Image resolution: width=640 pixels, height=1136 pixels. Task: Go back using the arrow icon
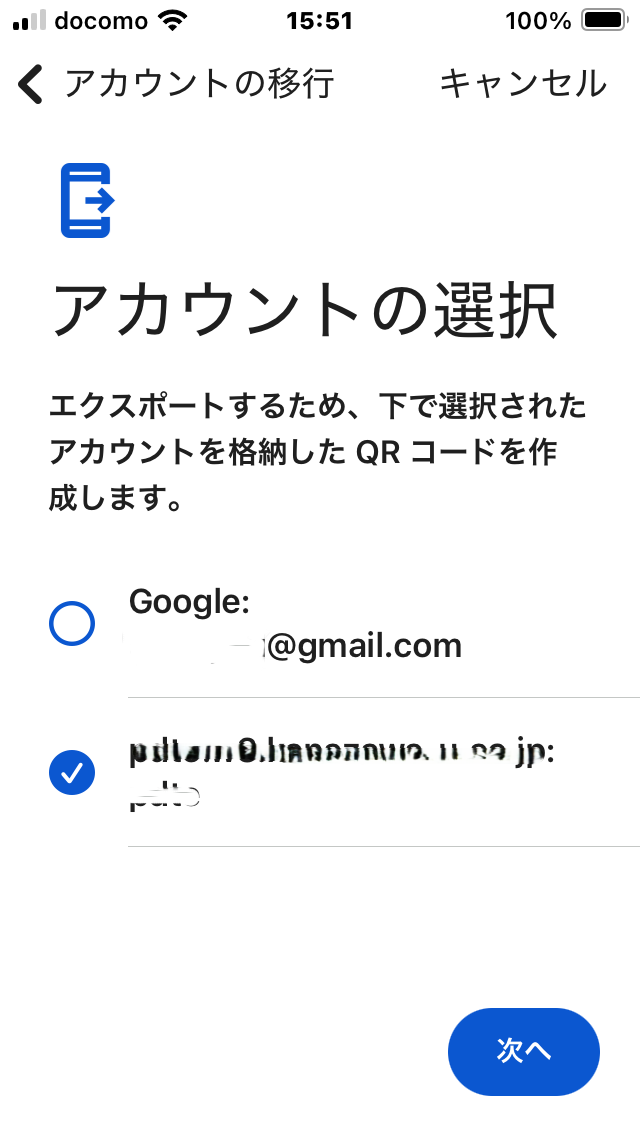pyautogui.click(x=30, y=85)
